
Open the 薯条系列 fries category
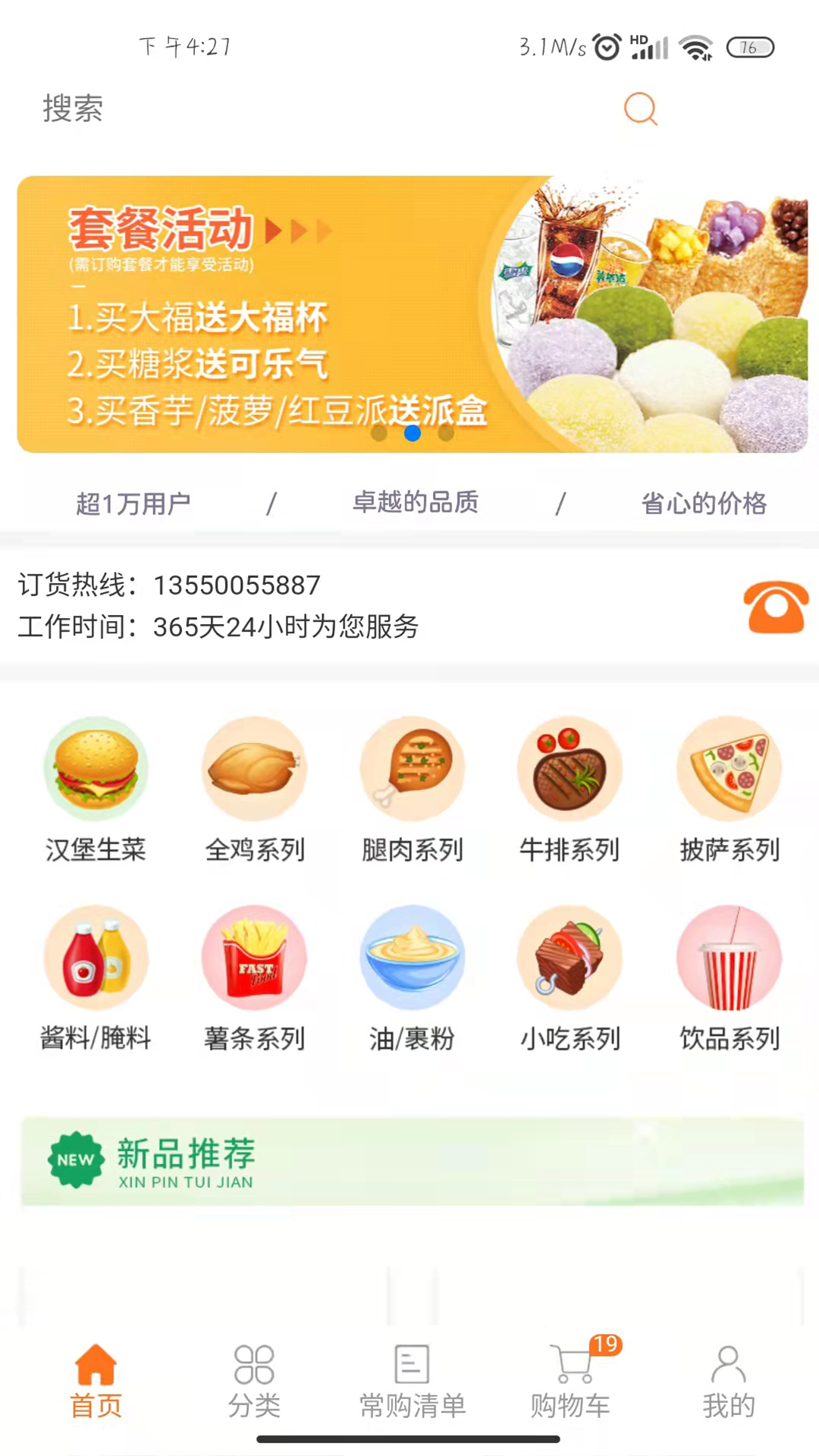(254, 958)
